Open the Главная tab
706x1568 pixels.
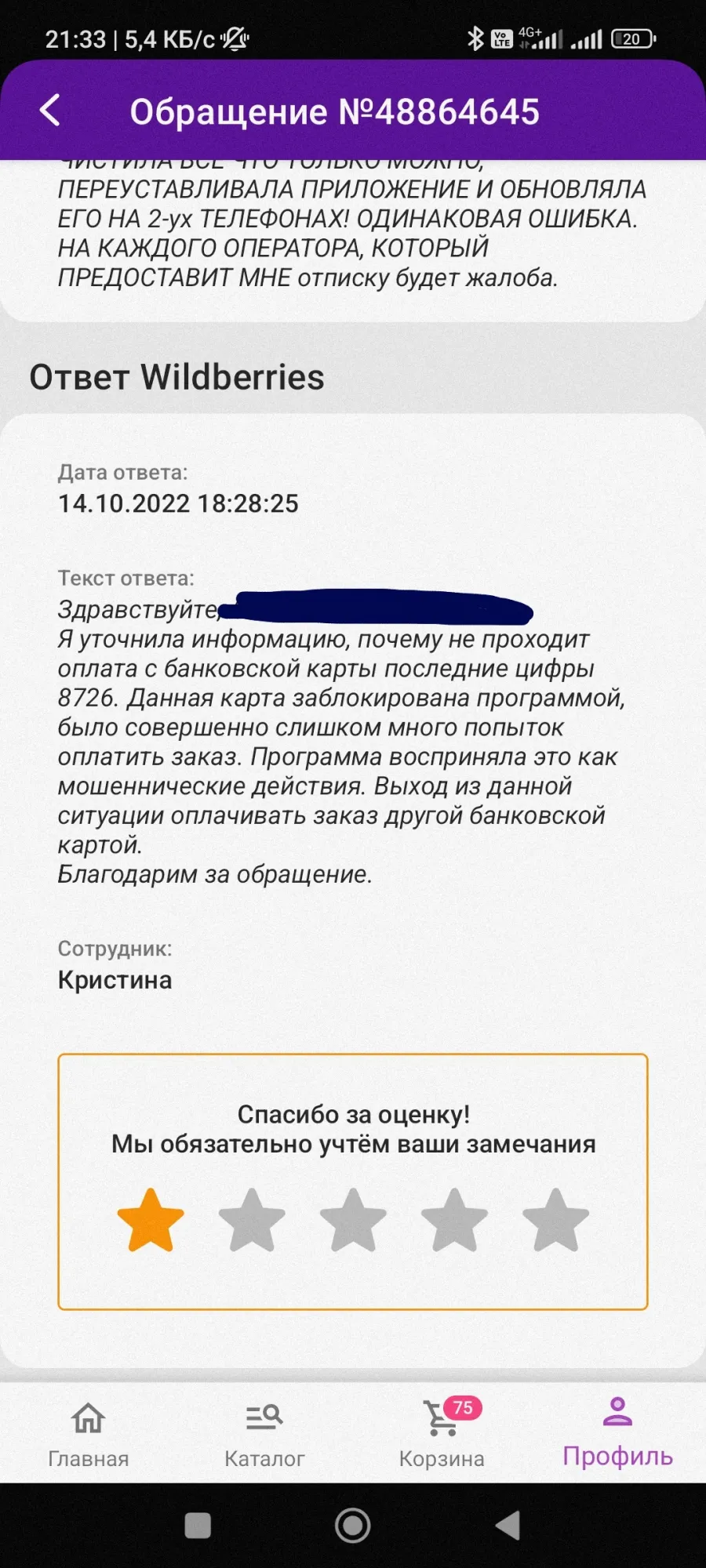(89, 1434)
